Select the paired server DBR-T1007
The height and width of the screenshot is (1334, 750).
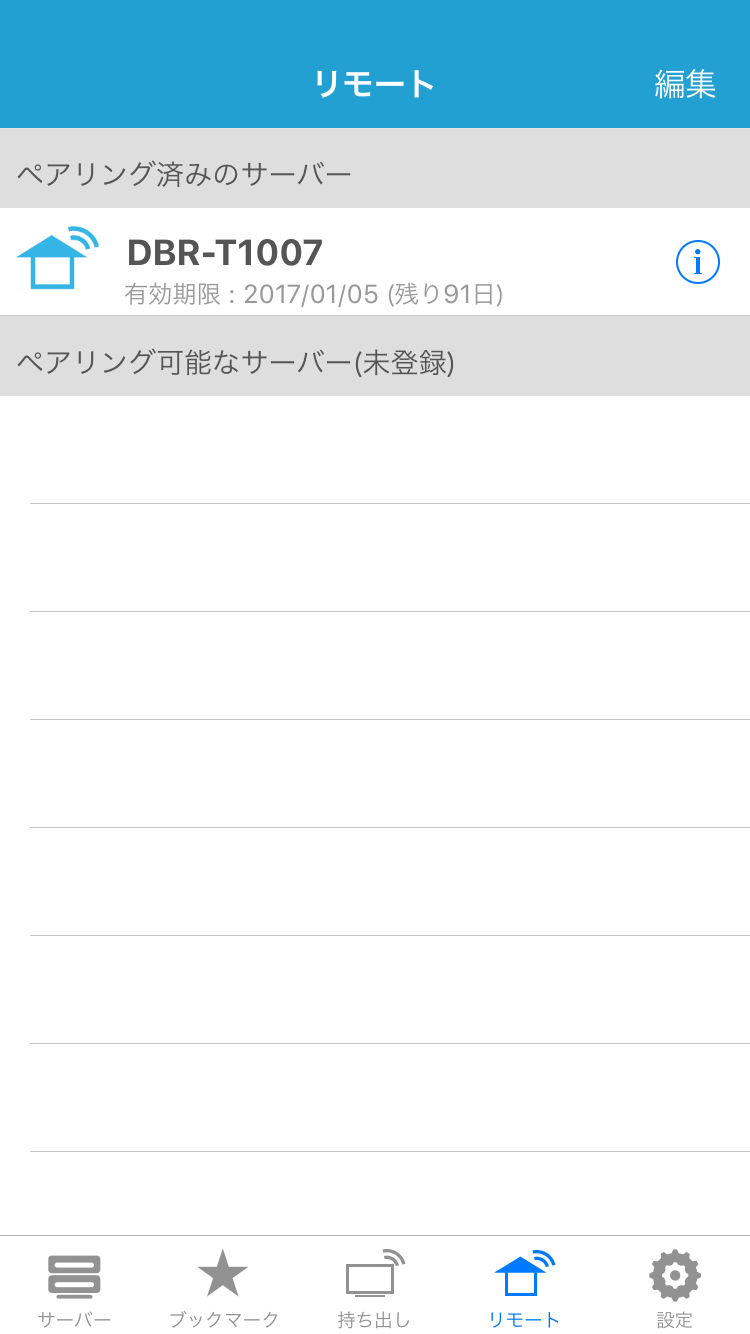(375, 262)
